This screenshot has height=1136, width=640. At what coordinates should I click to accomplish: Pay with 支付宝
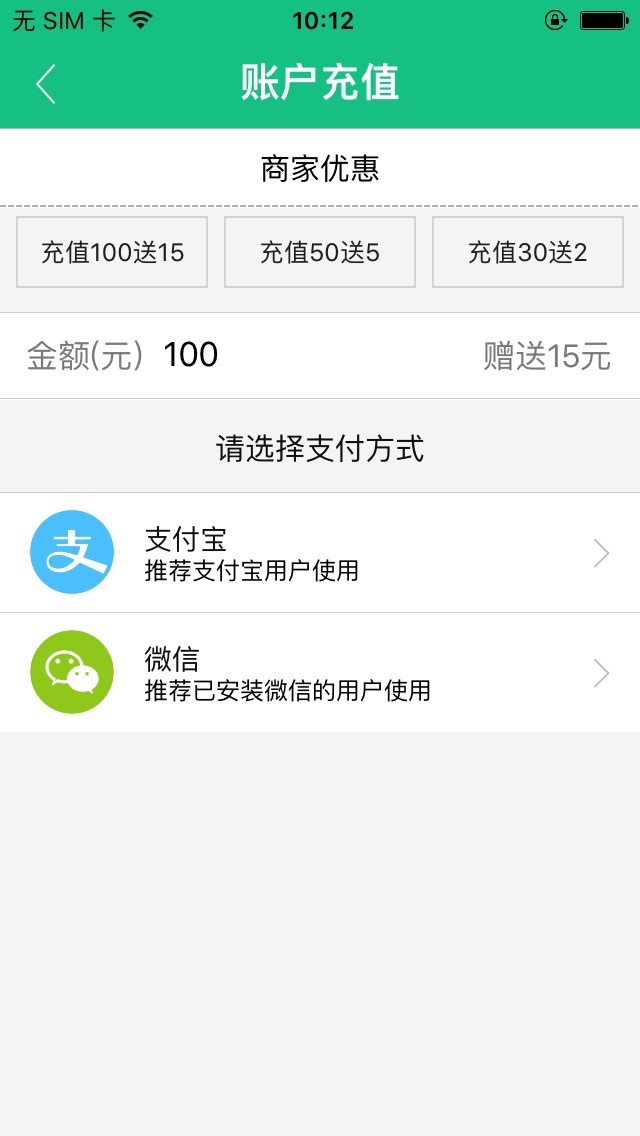(x=320, y=553)
